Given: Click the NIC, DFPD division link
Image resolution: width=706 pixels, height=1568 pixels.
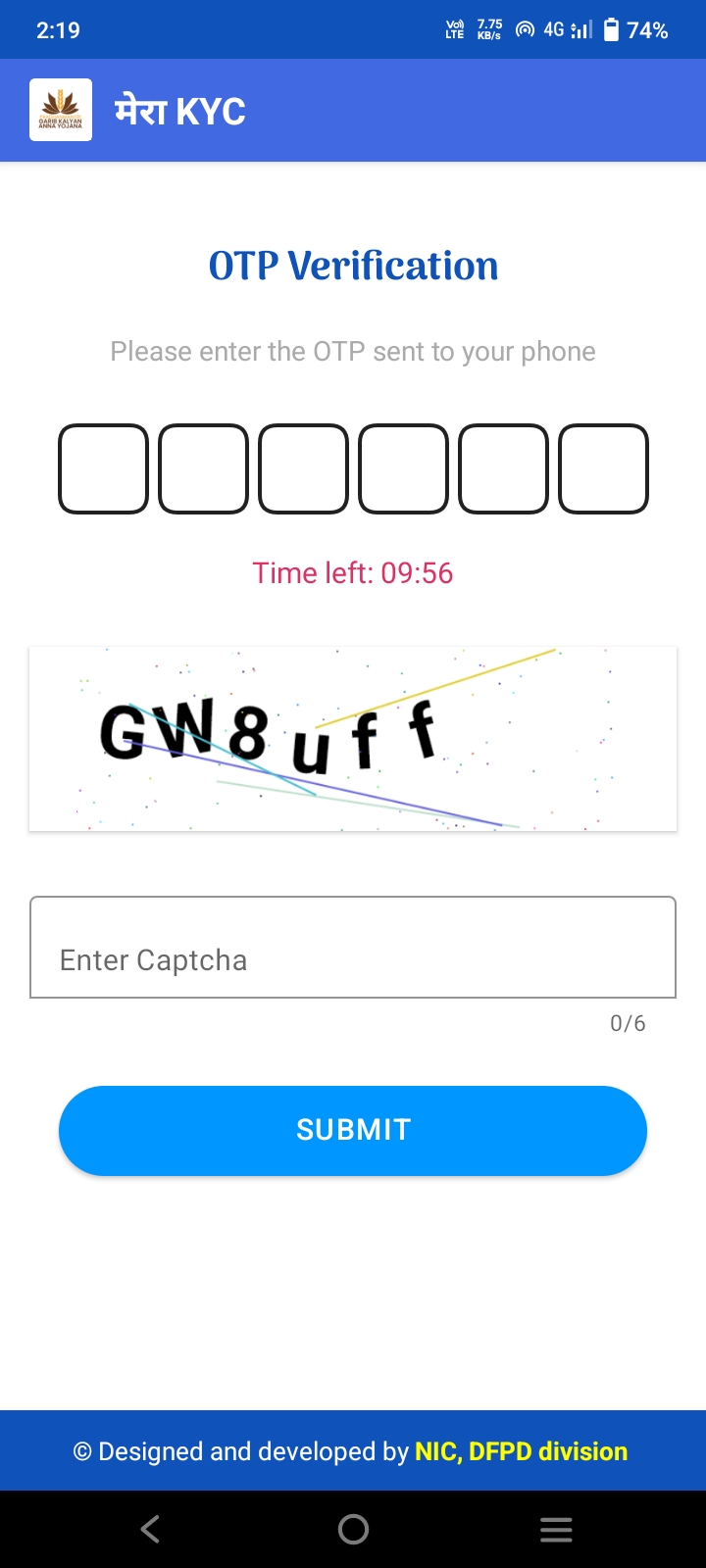Looking at the screenshot, I should point(521,1451).
